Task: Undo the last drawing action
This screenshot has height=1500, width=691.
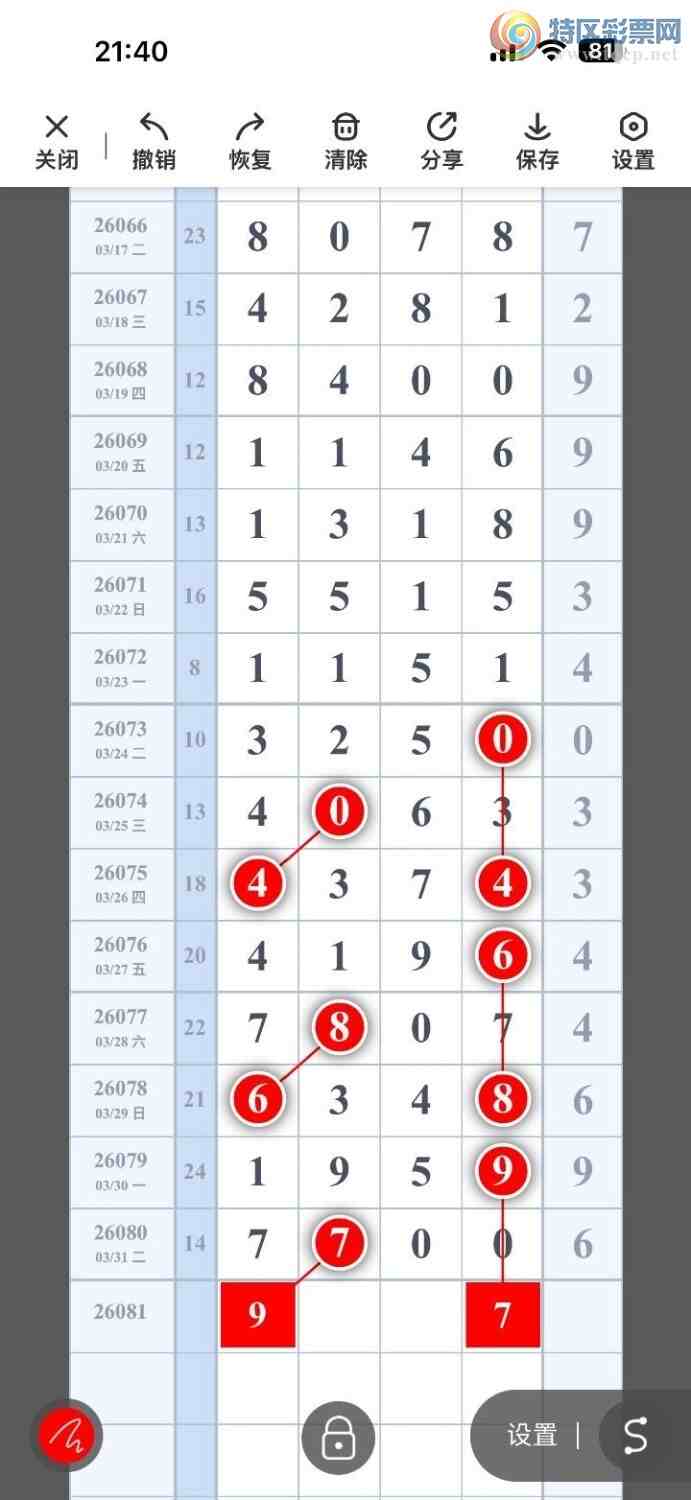Action: click(x=154, y=141)
